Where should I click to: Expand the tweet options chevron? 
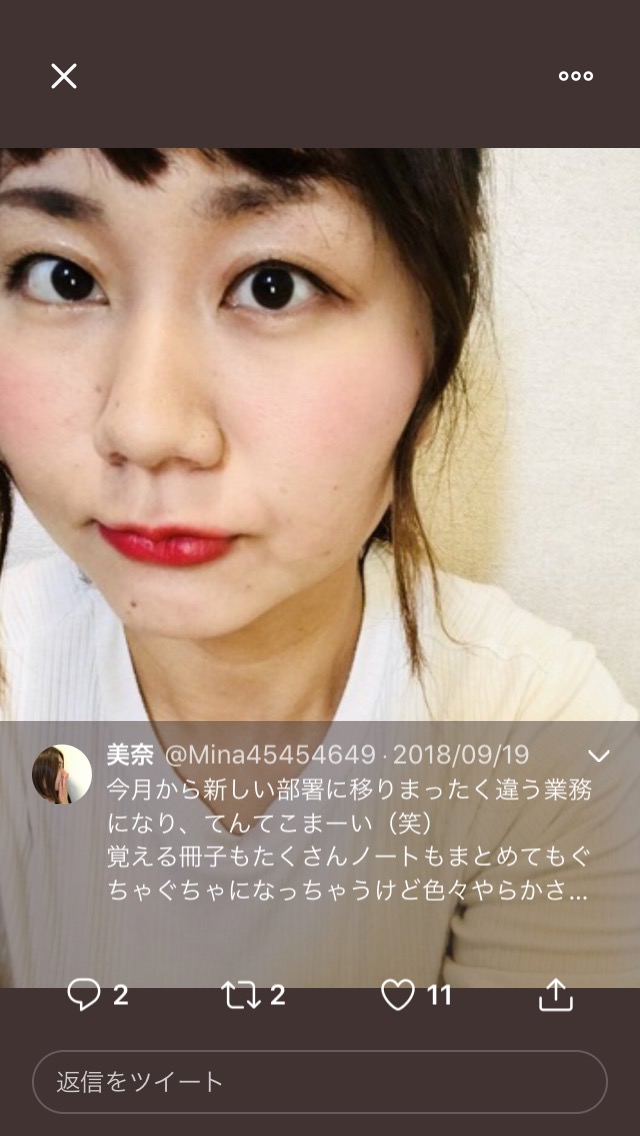click(x=598, y=755)
